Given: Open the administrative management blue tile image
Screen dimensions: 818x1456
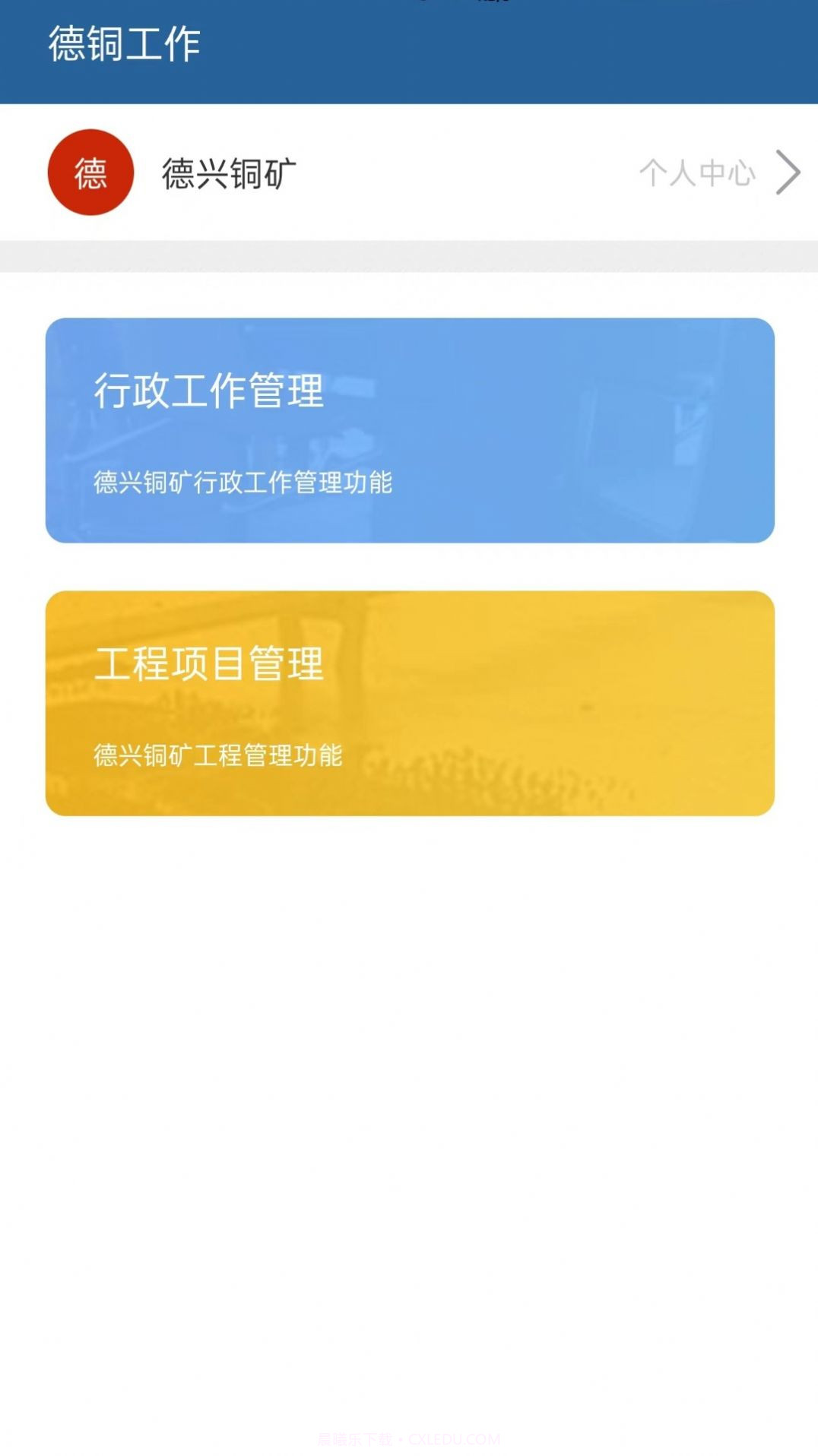Looking at the screenshot, I should (x=409, y=431).
